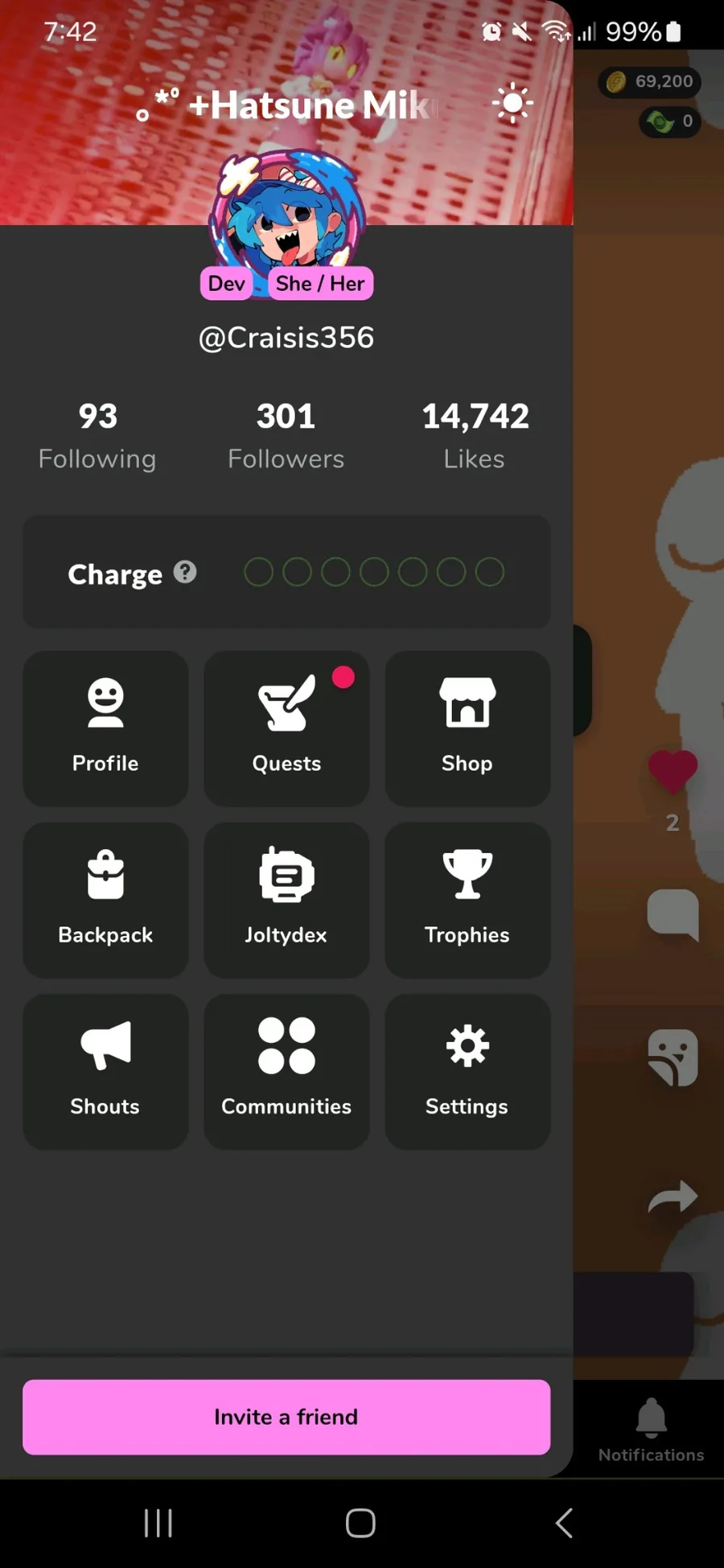Go back with the system back button

pos(564,1522)
